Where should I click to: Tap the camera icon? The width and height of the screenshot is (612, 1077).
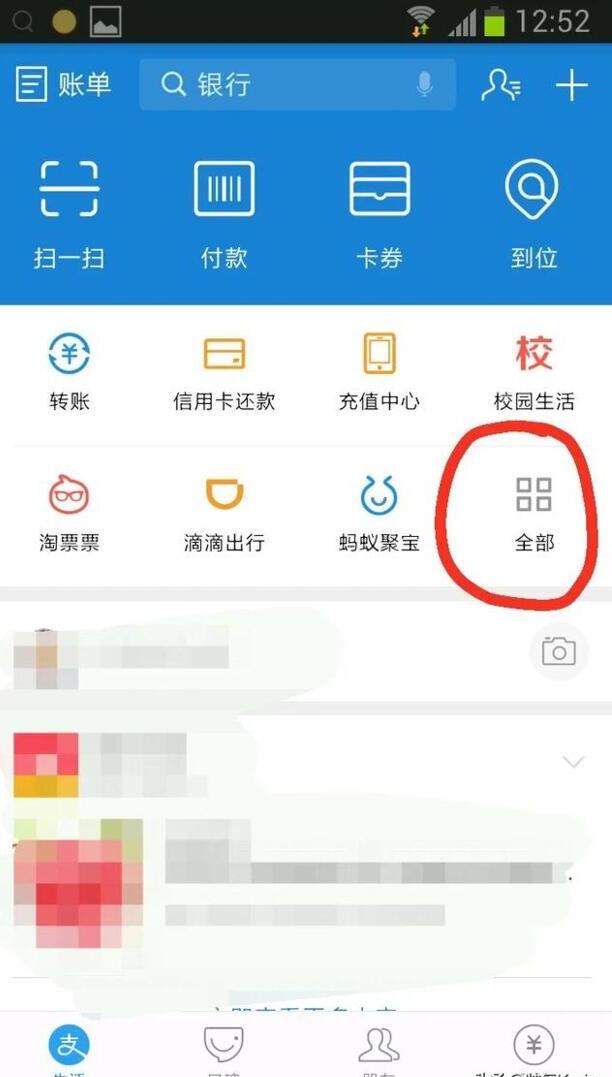click(558, 652)
